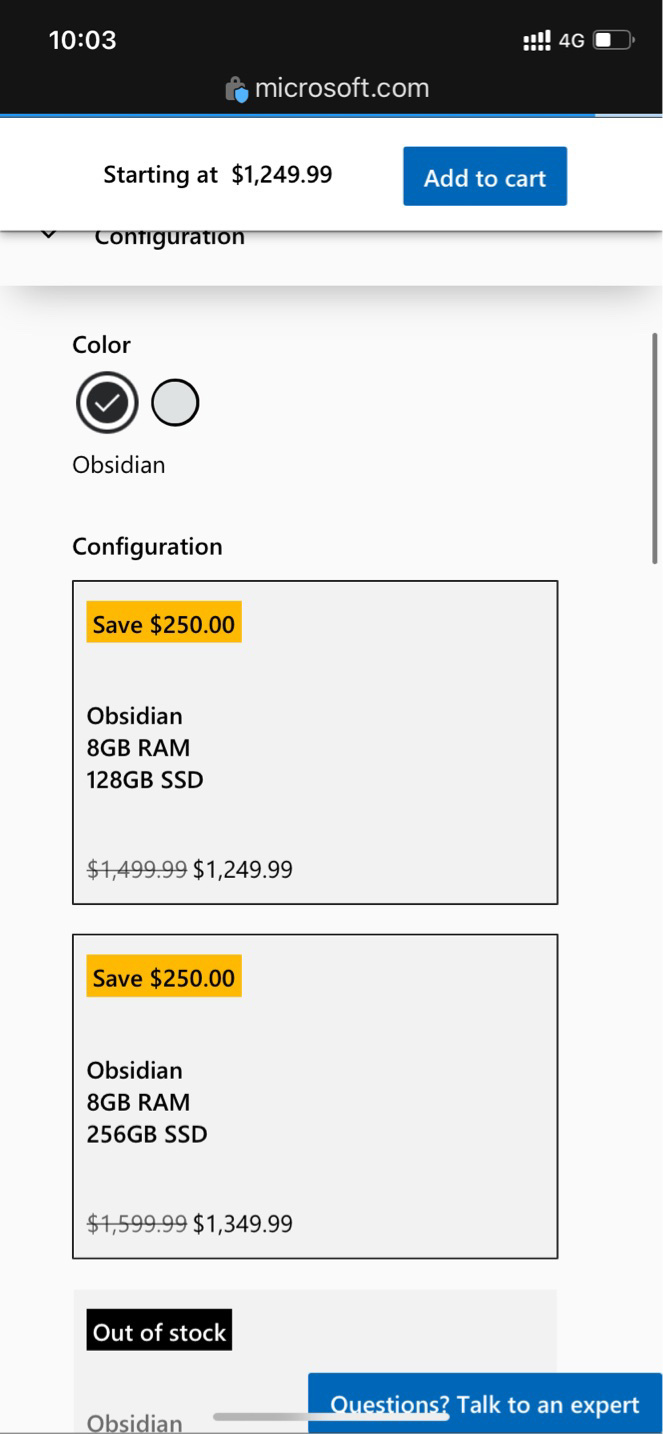The height and width of the screenshot is (1434, 663).
Task: Select the 8GB RAM 128GB SSD configuration
Action: 315,742
